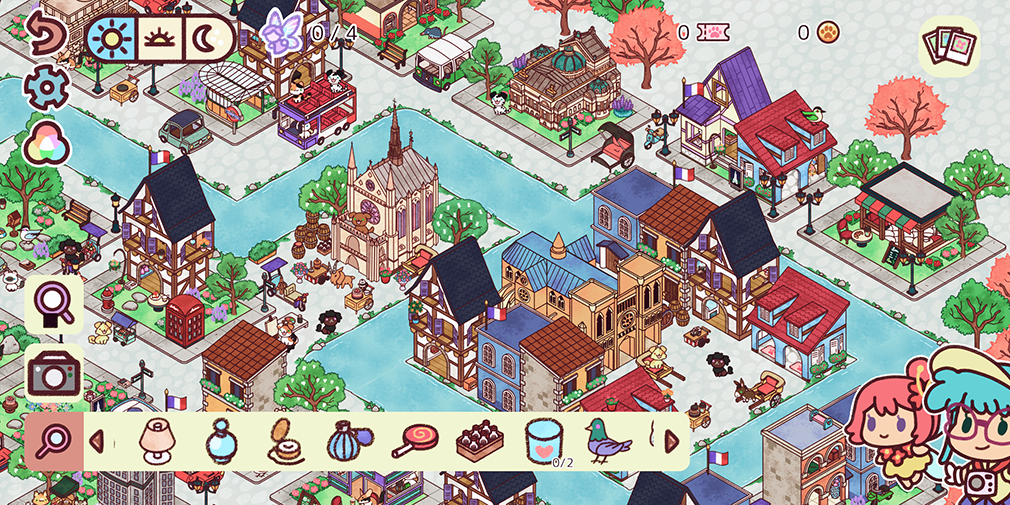Select the round blue perfume bottle item
1010x505 pixels.
(x=222, y=441)
